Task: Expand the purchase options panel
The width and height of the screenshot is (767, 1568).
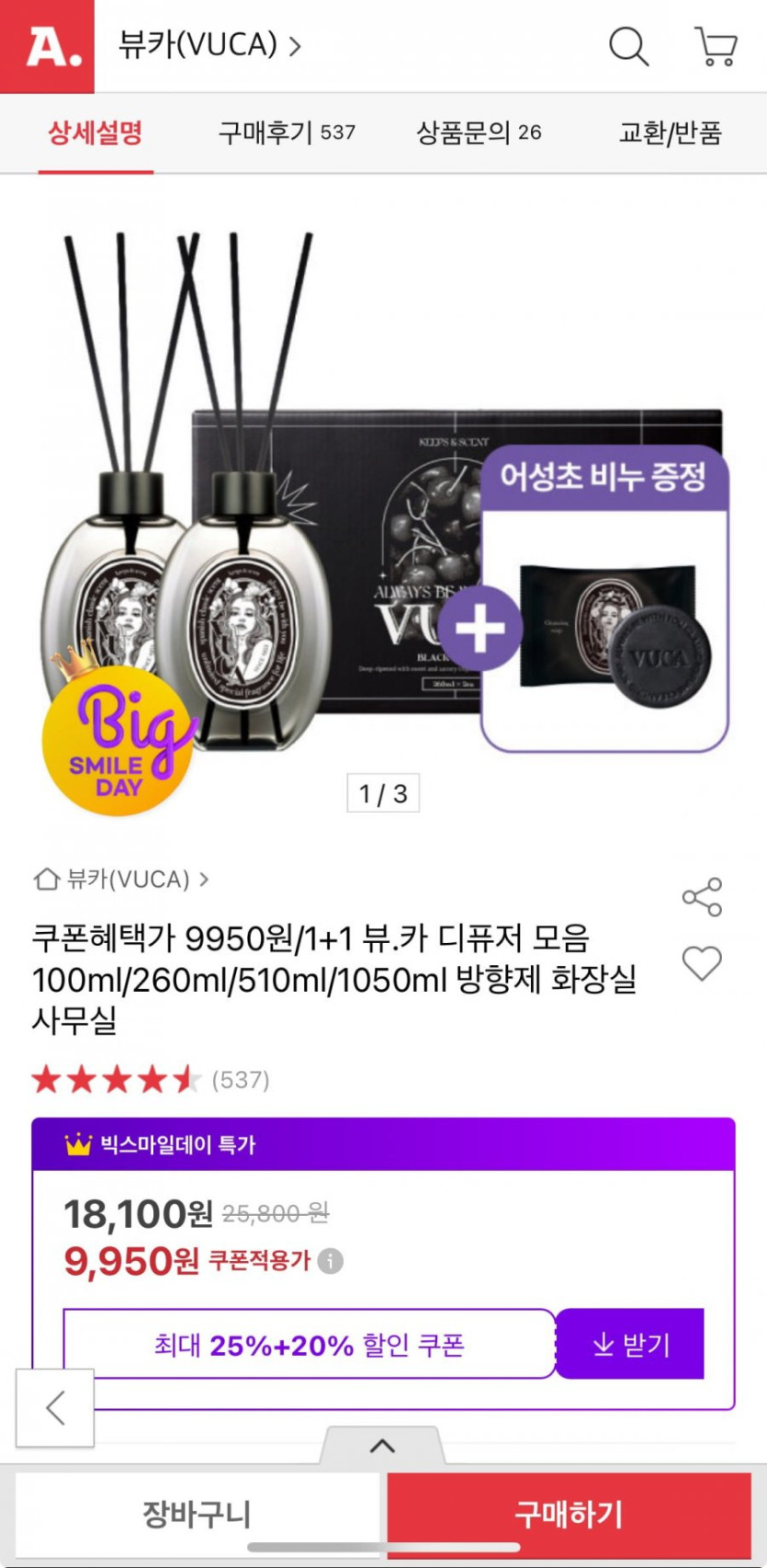Action: tap(382, 1446)
